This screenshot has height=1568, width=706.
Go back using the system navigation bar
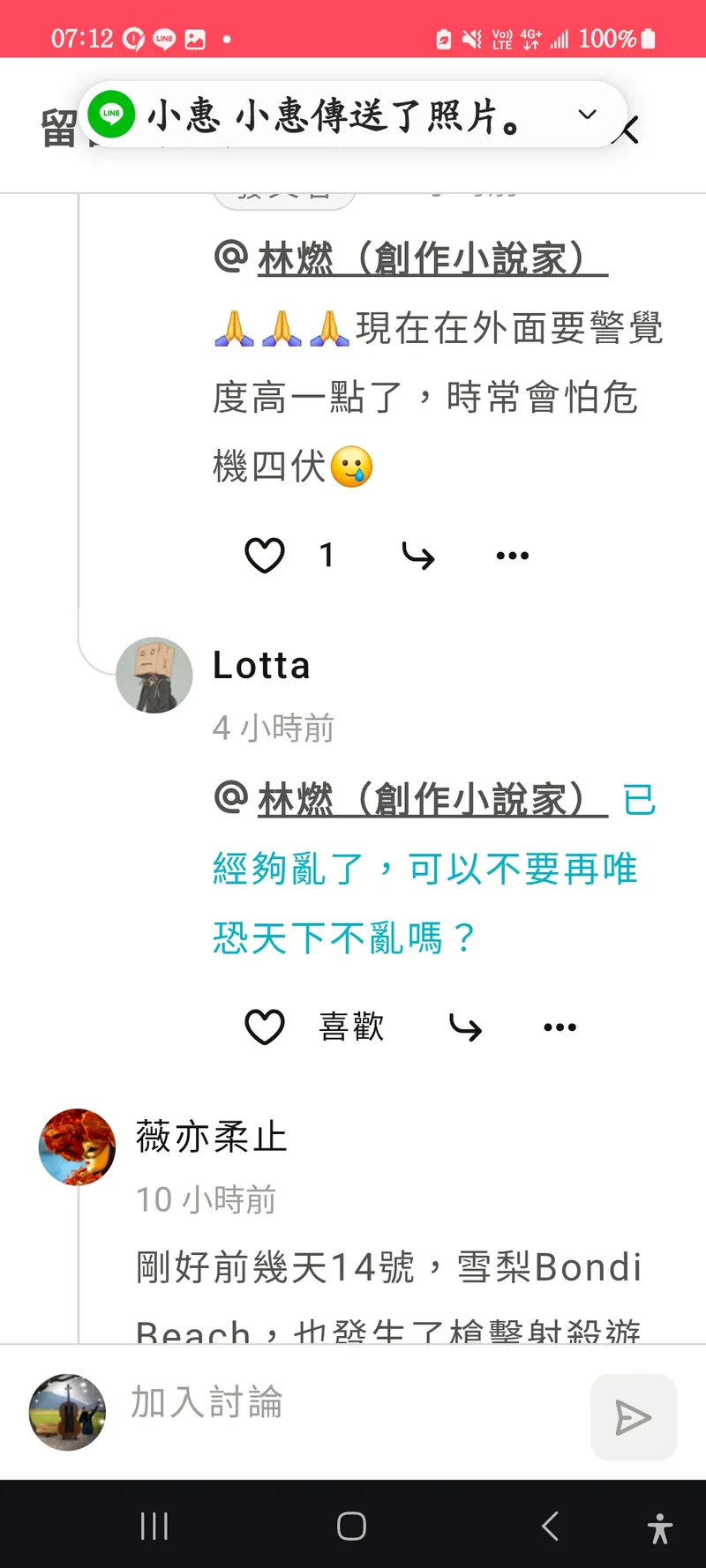[x=550, y=1526]
